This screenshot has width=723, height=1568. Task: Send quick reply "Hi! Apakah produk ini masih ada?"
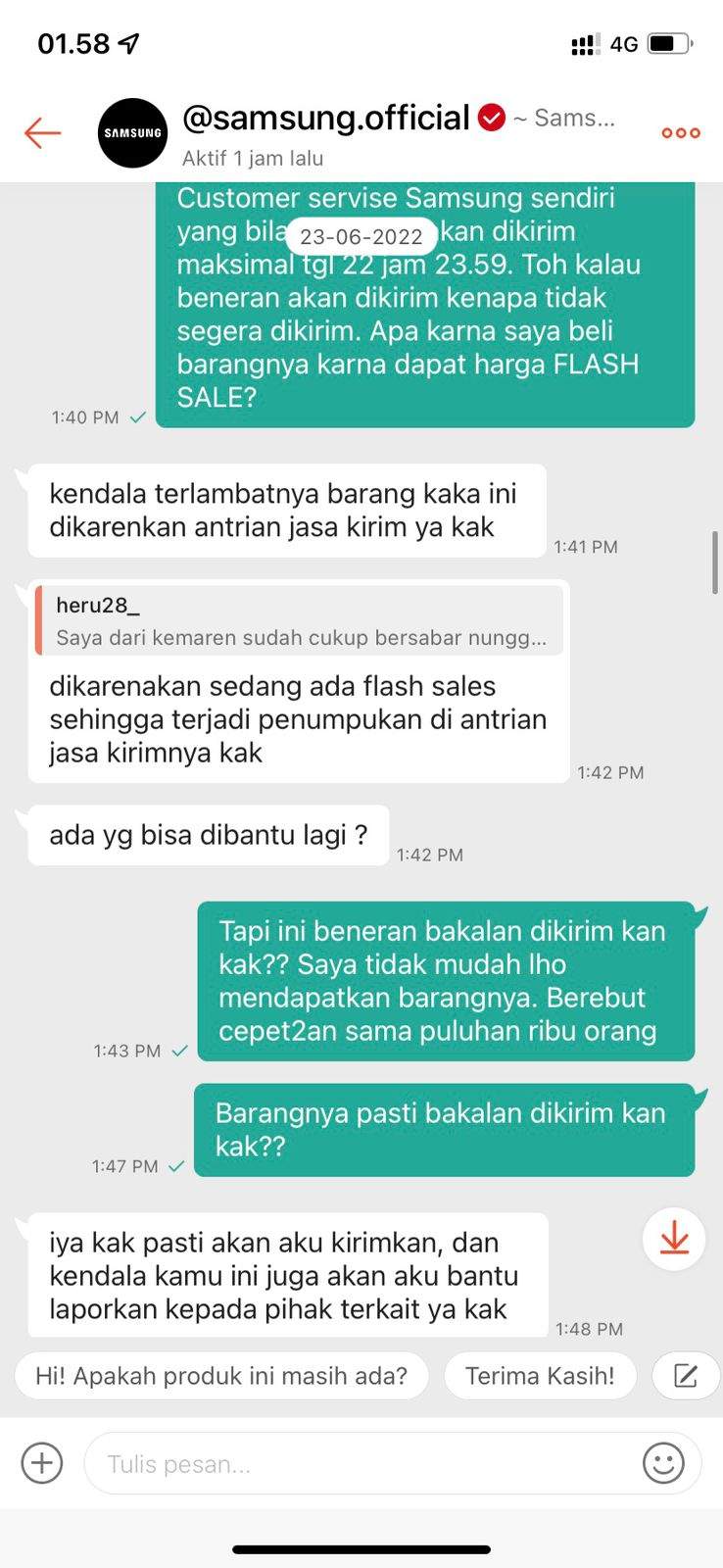221,1376
